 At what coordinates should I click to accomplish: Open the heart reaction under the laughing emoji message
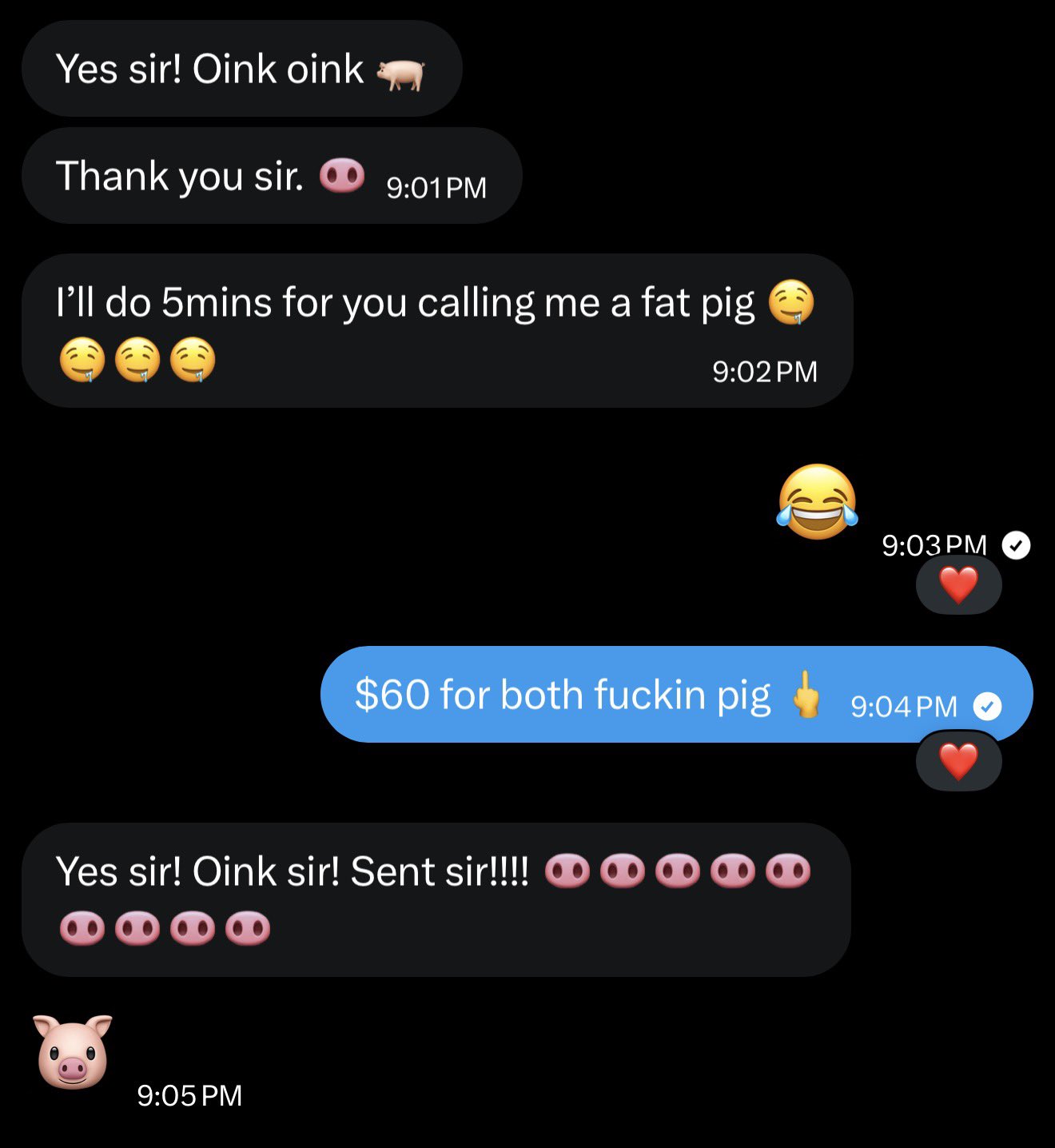957,585
